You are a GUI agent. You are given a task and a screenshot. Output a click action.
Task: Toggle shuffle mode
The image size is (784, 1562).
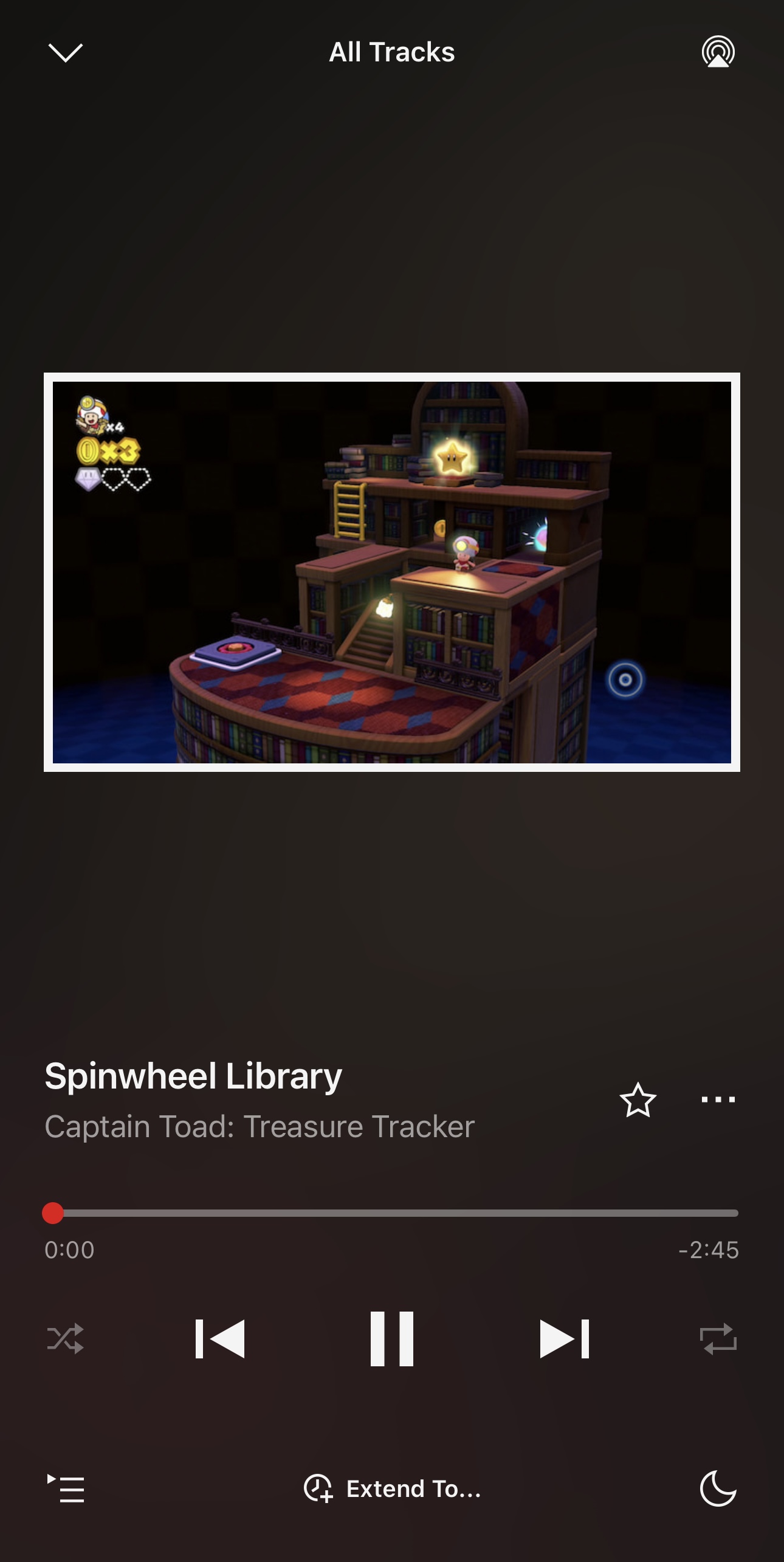66,1338
